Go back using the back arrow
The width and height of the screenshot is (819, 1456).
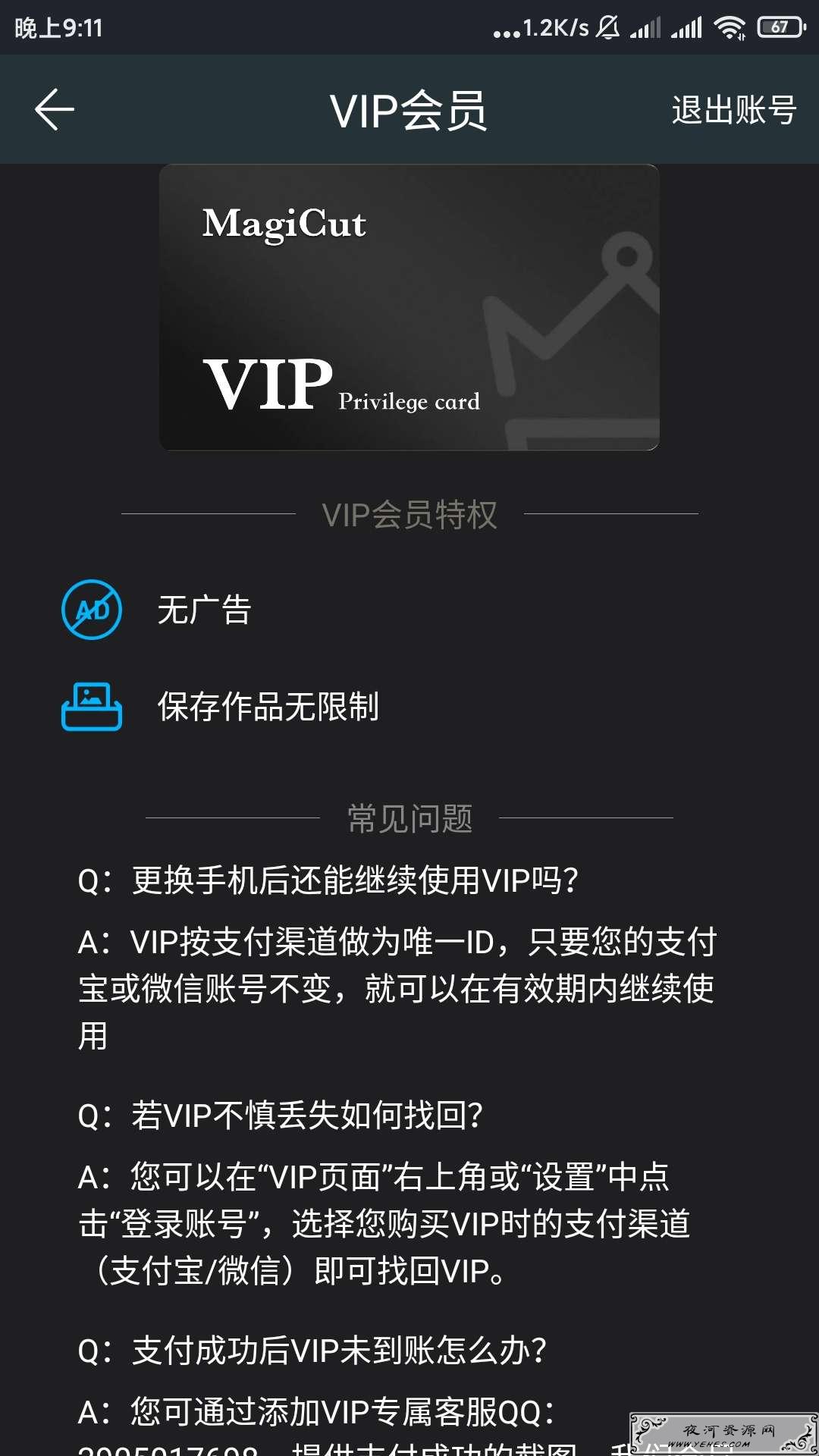pos(55,109)
